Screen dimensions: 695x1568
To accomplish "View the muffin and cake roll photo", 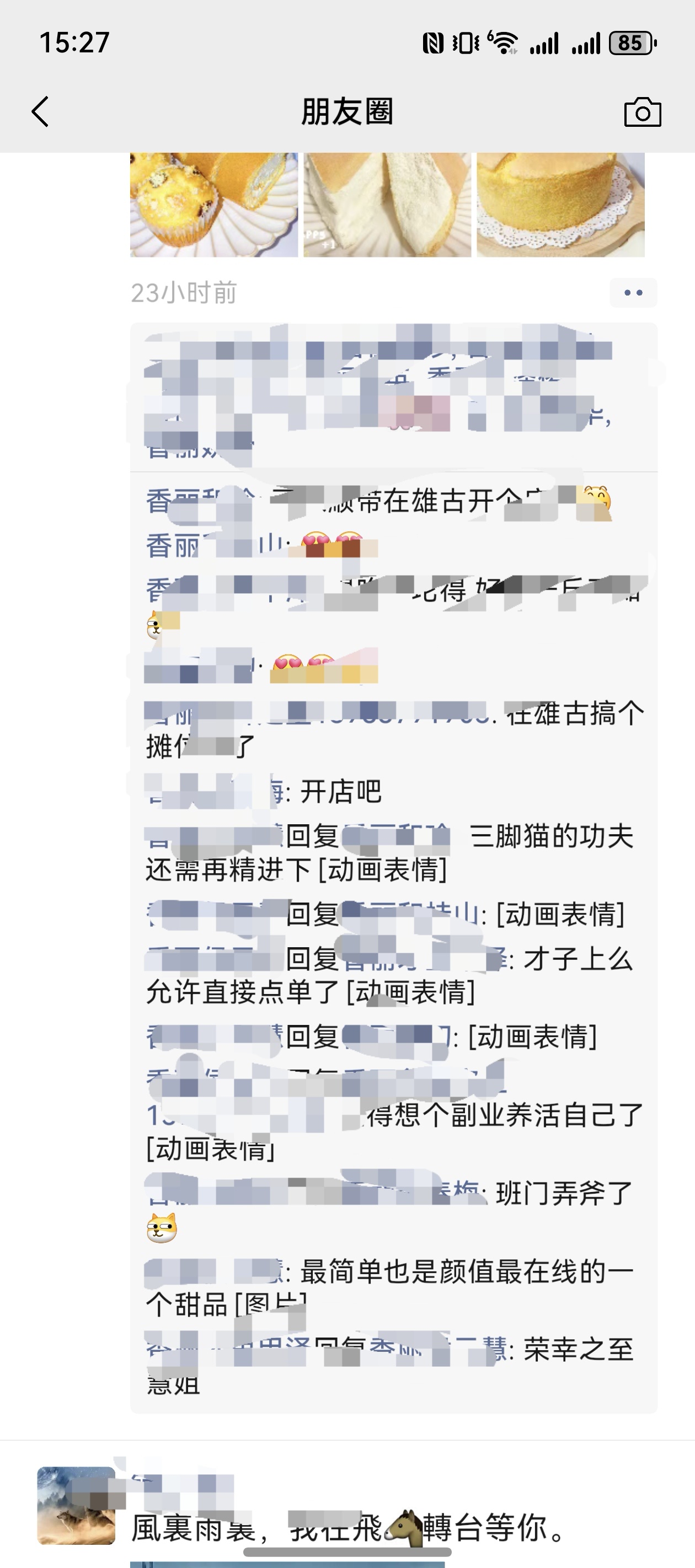I will click(x=214, y=205).
